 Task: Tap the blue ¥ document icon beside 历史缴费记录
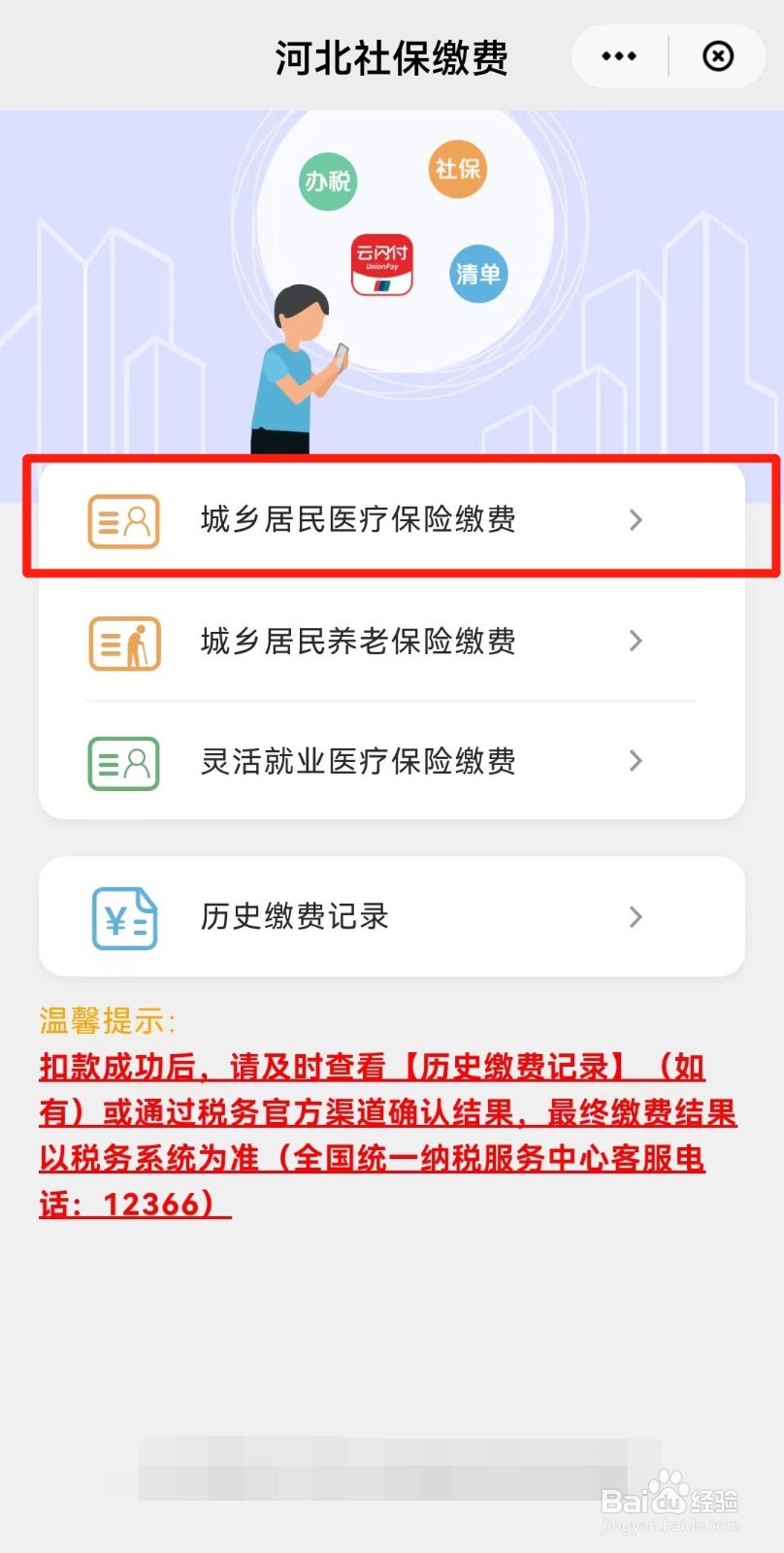coord(123,916)
